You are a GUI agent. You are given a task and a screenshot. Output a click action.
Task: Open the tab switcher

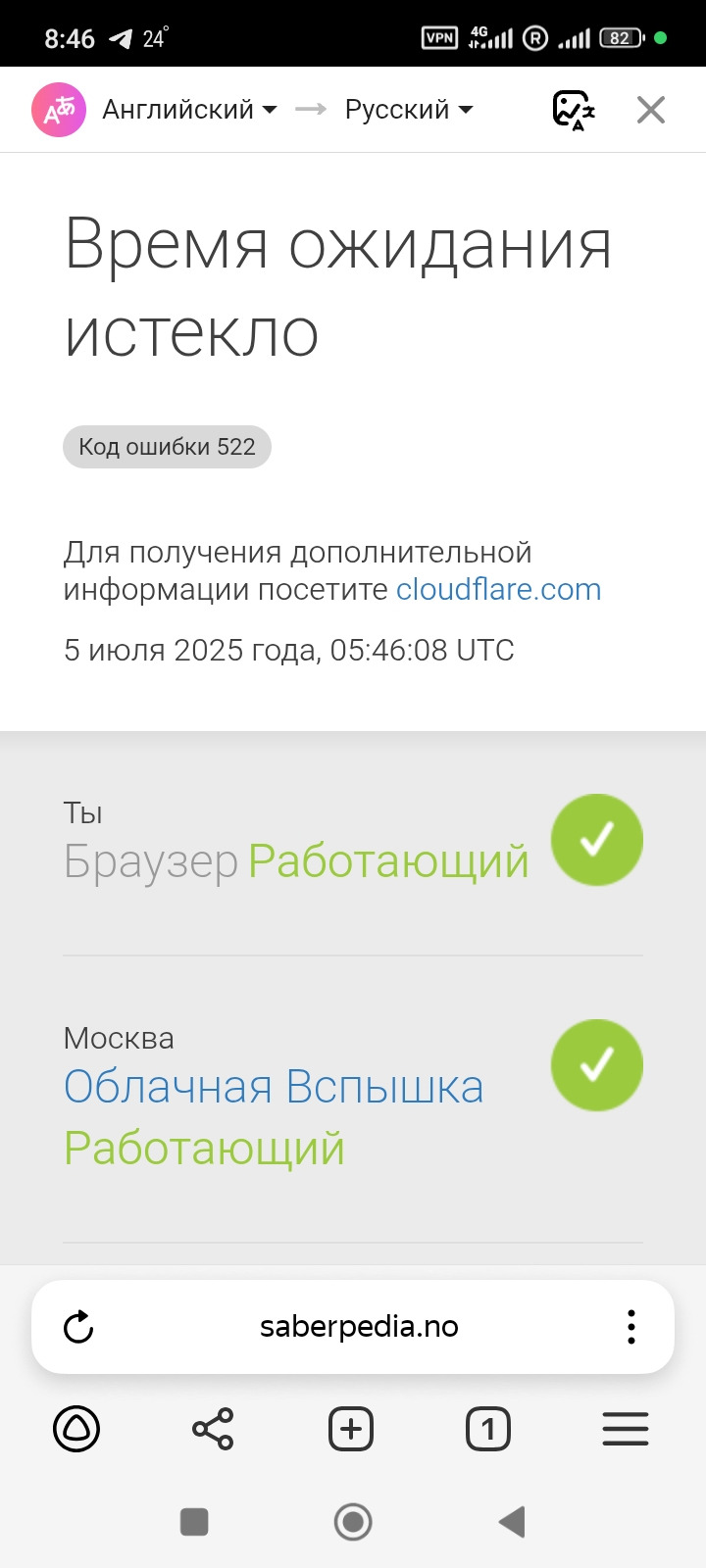(488, 1430)
